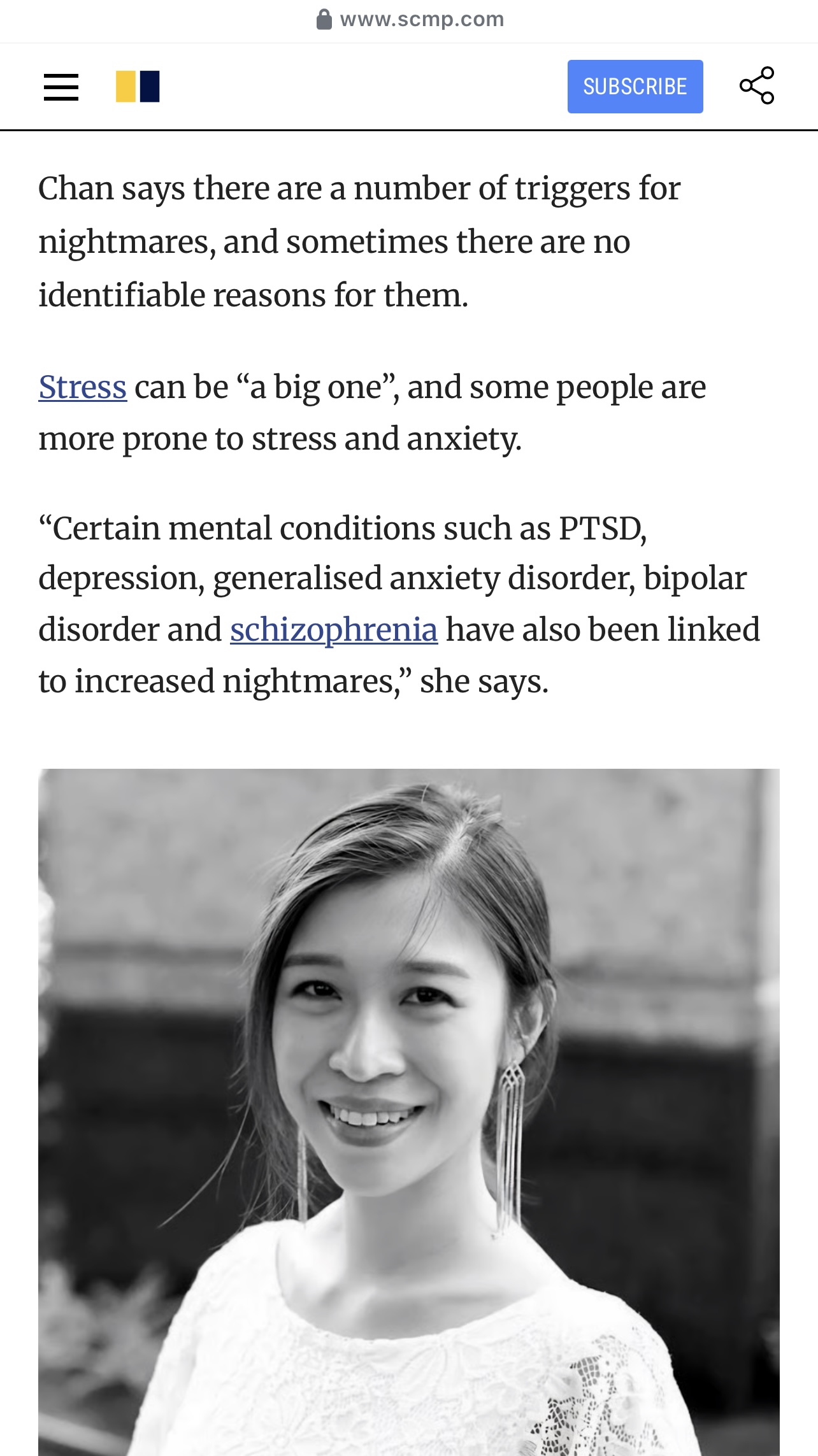Click the padlock security icon in address bar
This screenshot has width=818, height=1456.
(325, 18)
